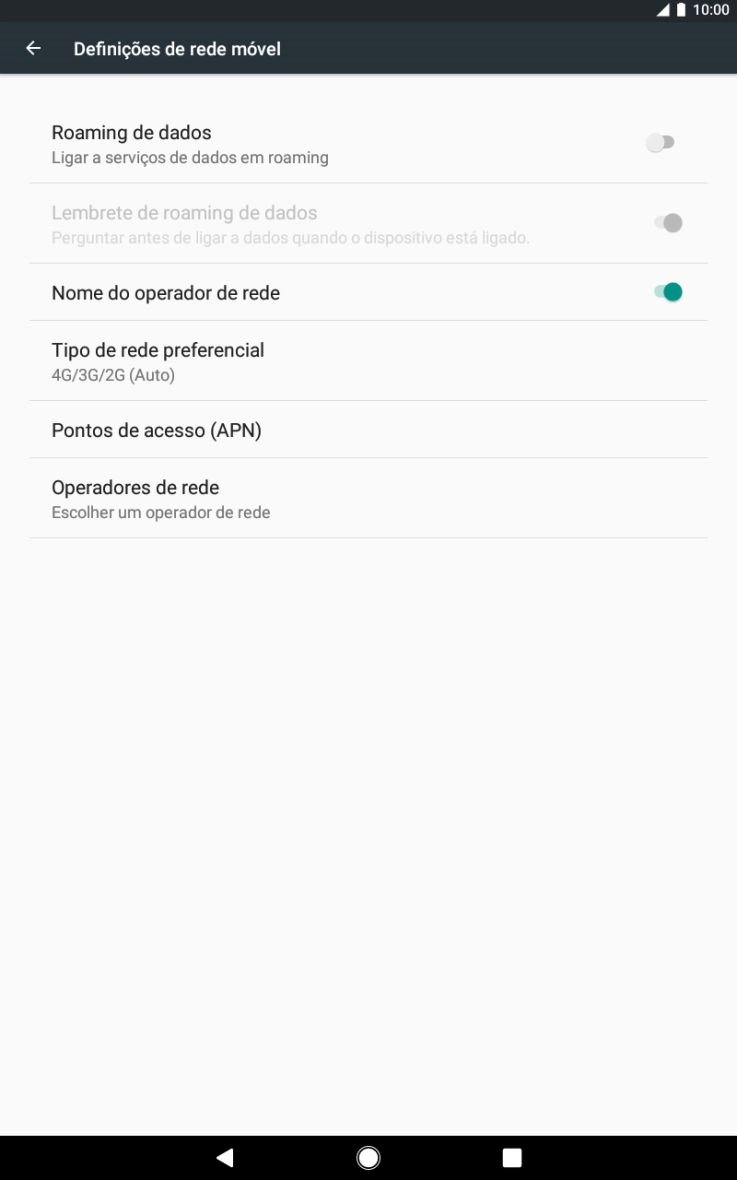This screenshot has width=737, height=1180.
Task: Open Definições de rede móvel title area
Action: [176, 48]
